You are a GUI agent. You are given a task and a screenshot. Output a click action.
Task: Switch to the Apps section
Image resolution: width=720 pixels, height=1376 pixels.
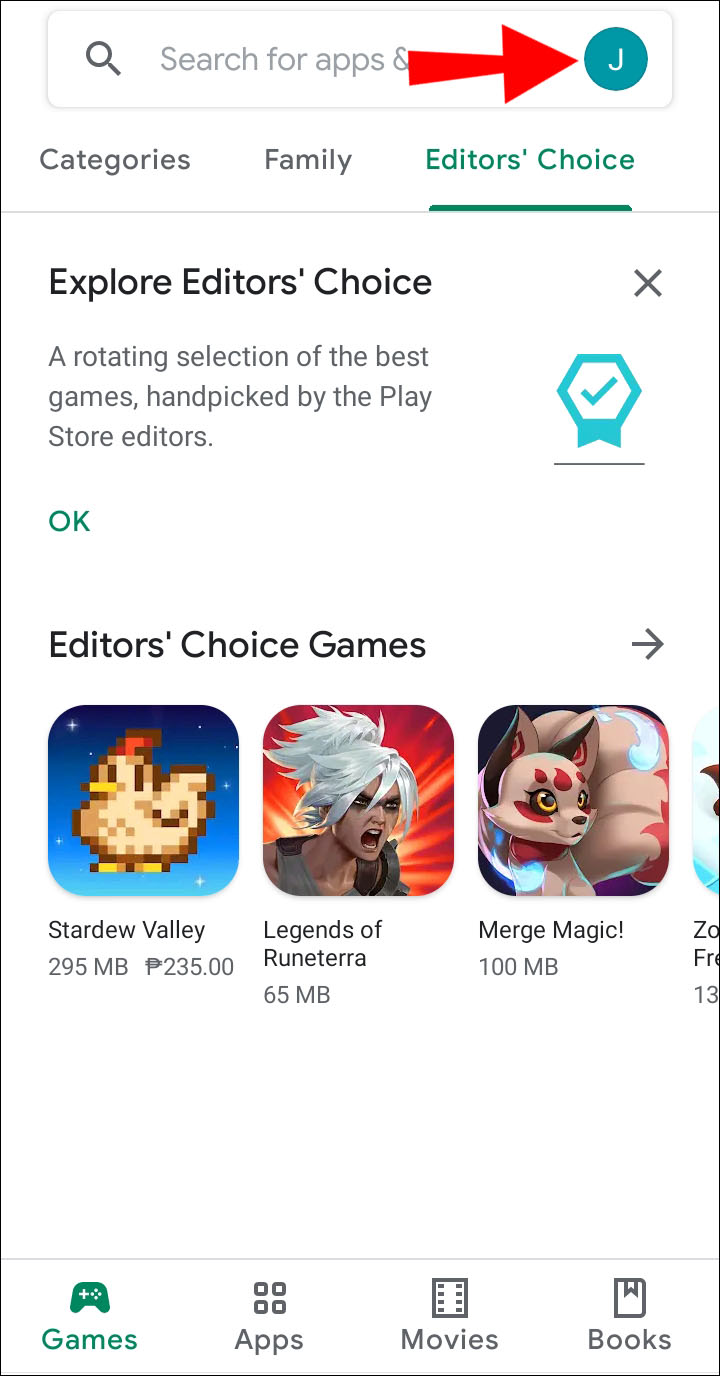269,1315
